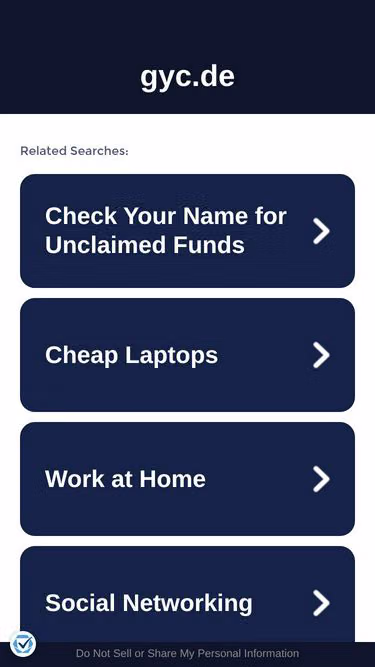Open the Social Networking related search
375x667 pixels.
click(x=188, y=595)
